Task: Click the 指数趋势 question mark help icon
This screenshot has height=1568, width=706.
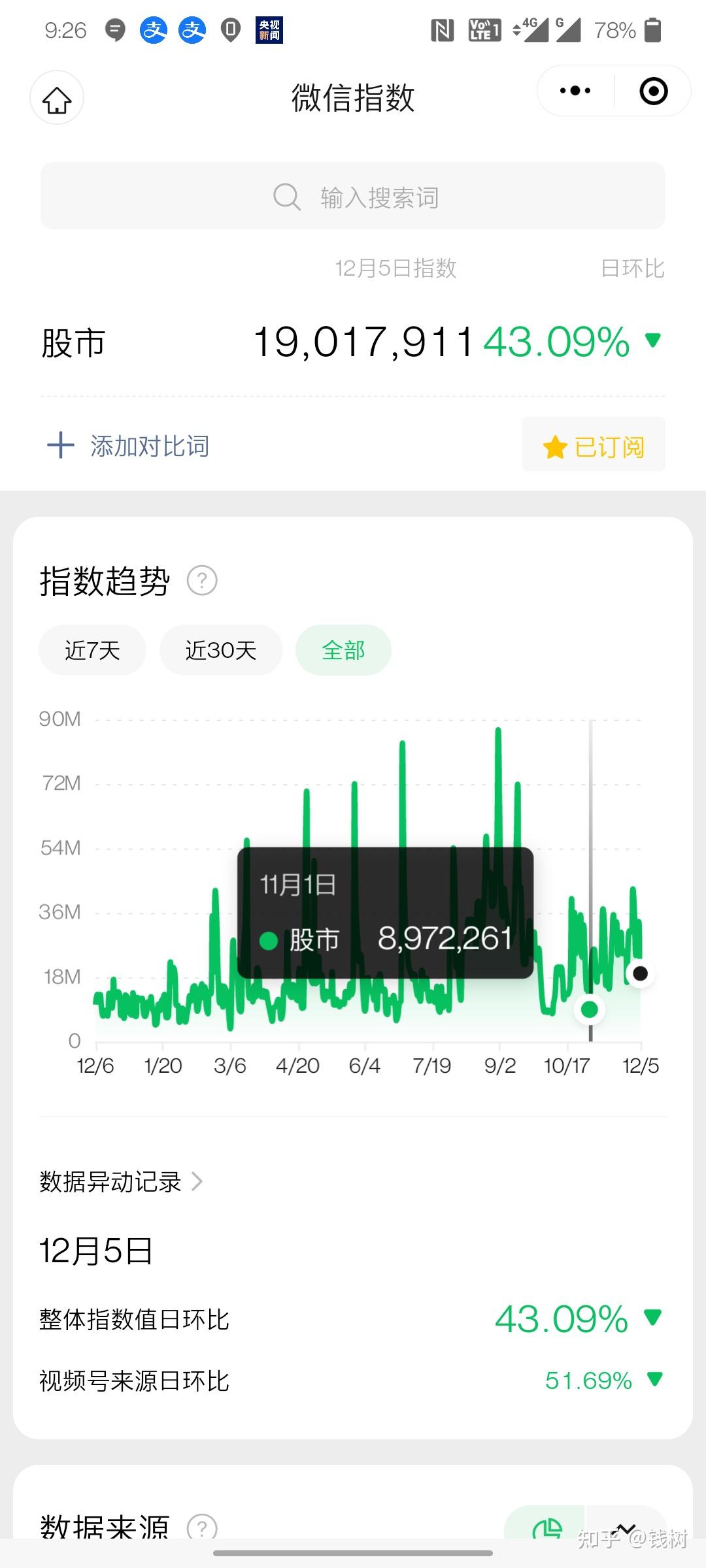Action: coord(203,580)
